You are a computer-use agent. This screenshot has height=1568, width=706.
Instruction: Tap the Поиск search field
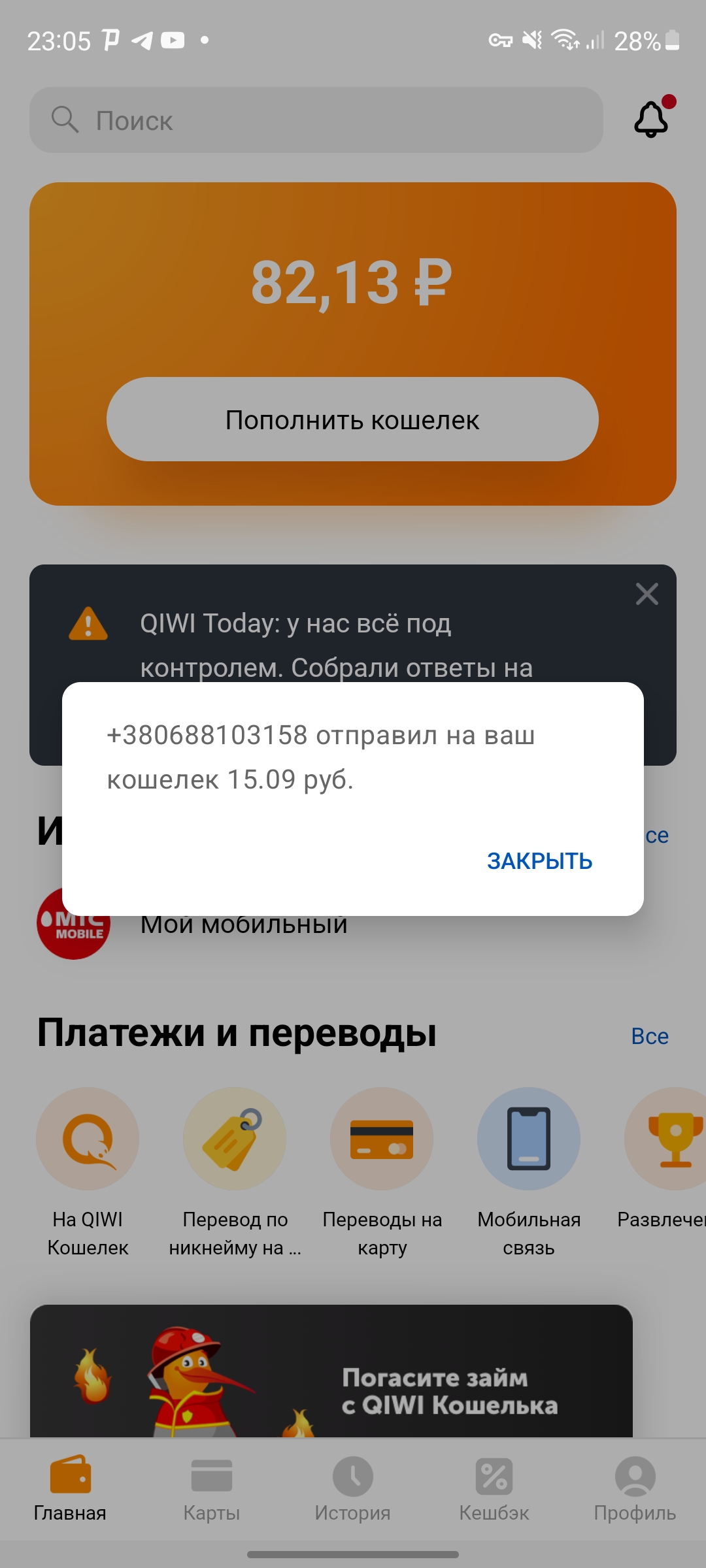316,120
